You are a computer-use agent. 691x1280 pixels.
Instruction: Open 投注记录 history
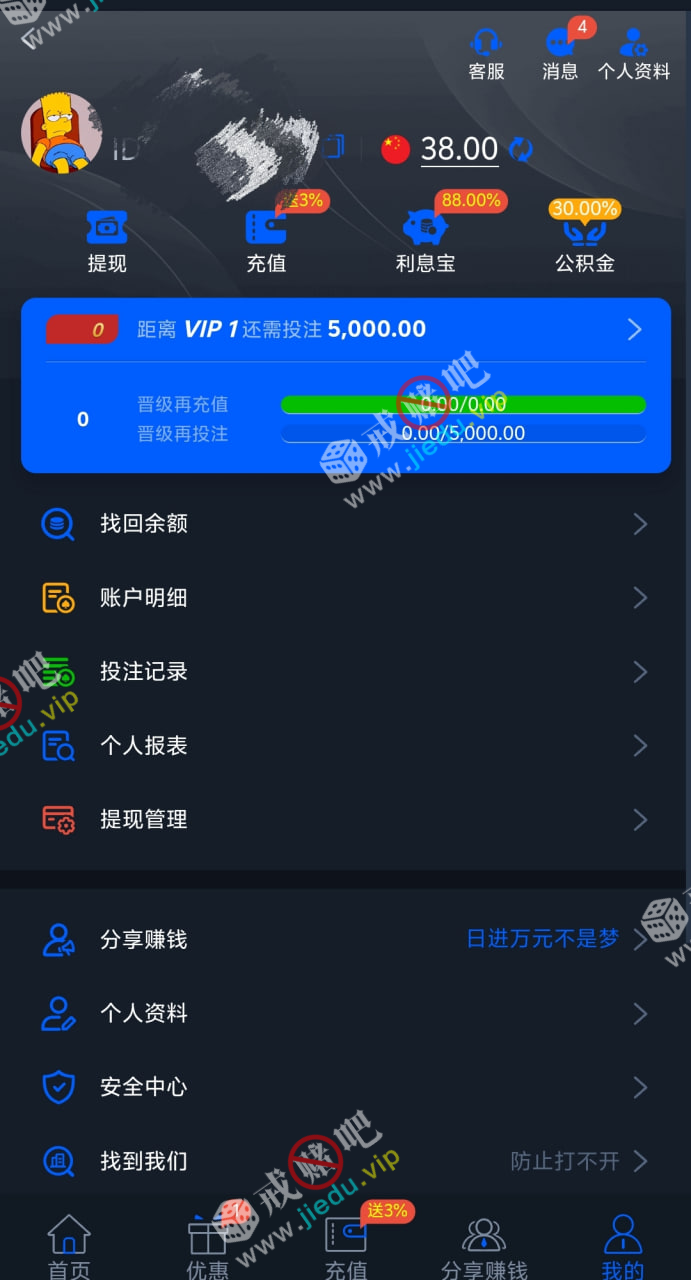click(x=345, y=672)
